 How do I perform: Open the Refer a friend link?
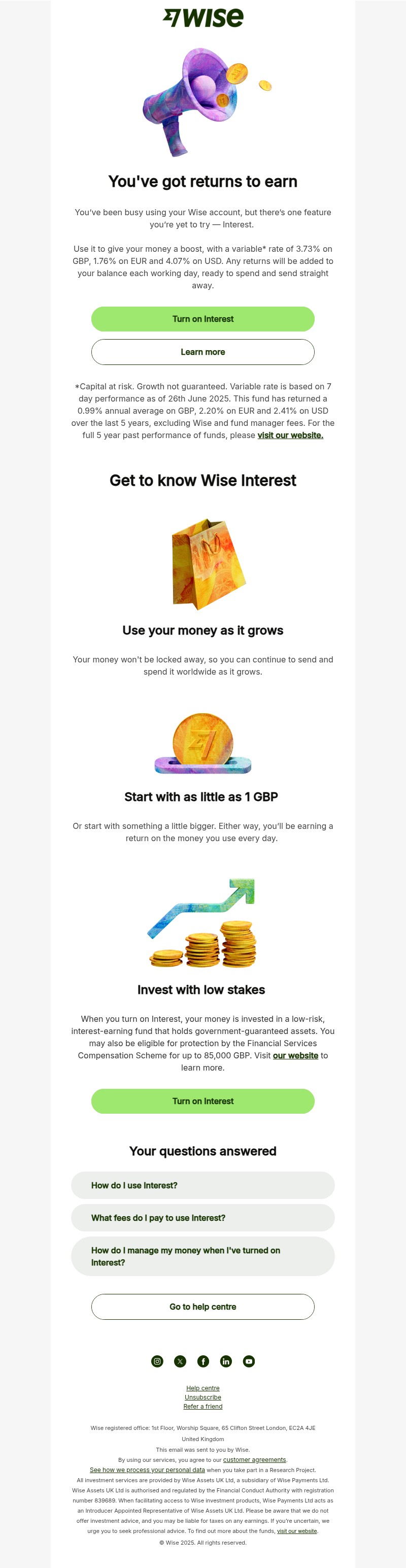click(x=202, y=1406)
